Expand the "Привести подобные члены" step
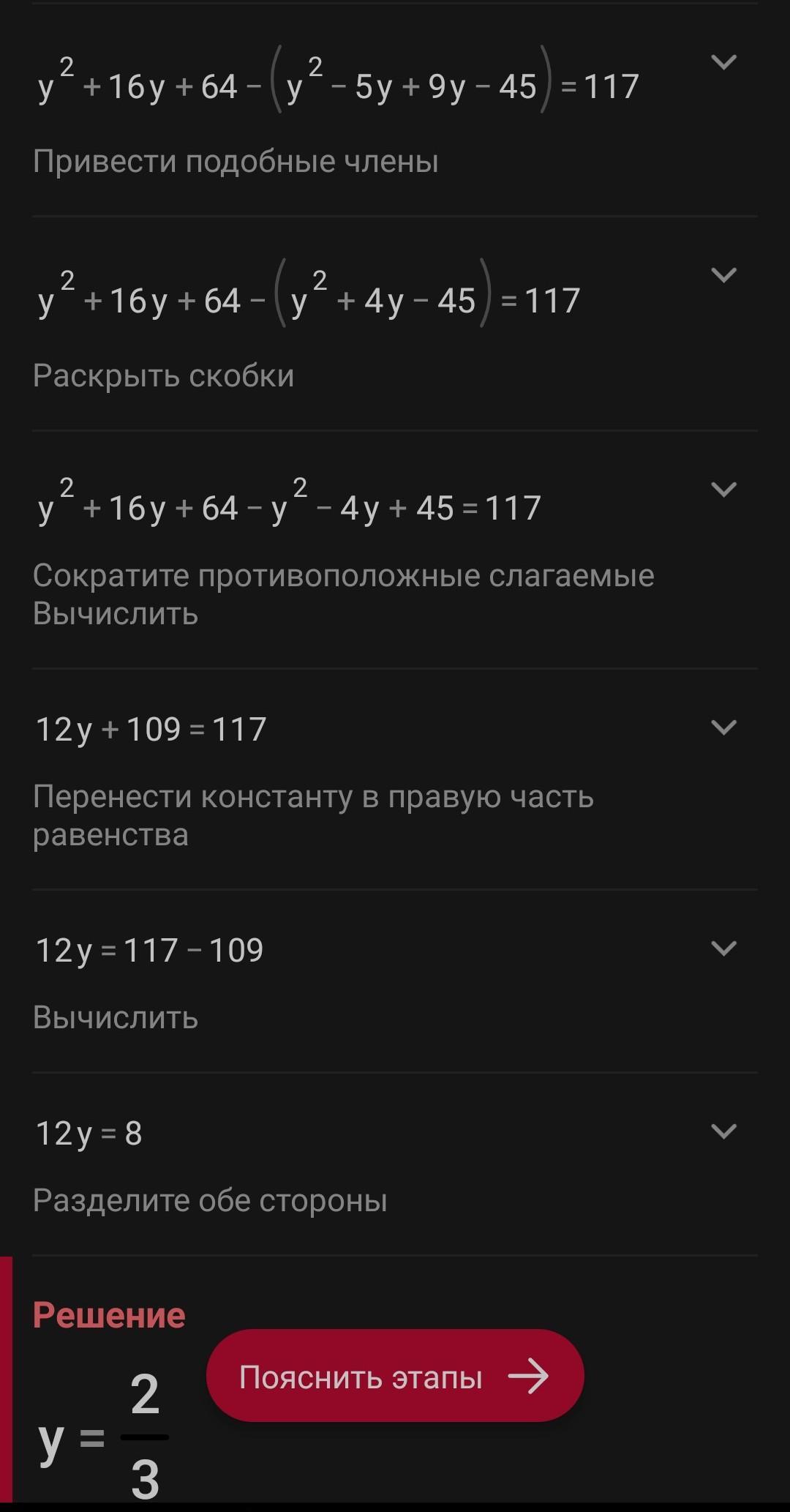790x1512 pixels. (723, 63)
